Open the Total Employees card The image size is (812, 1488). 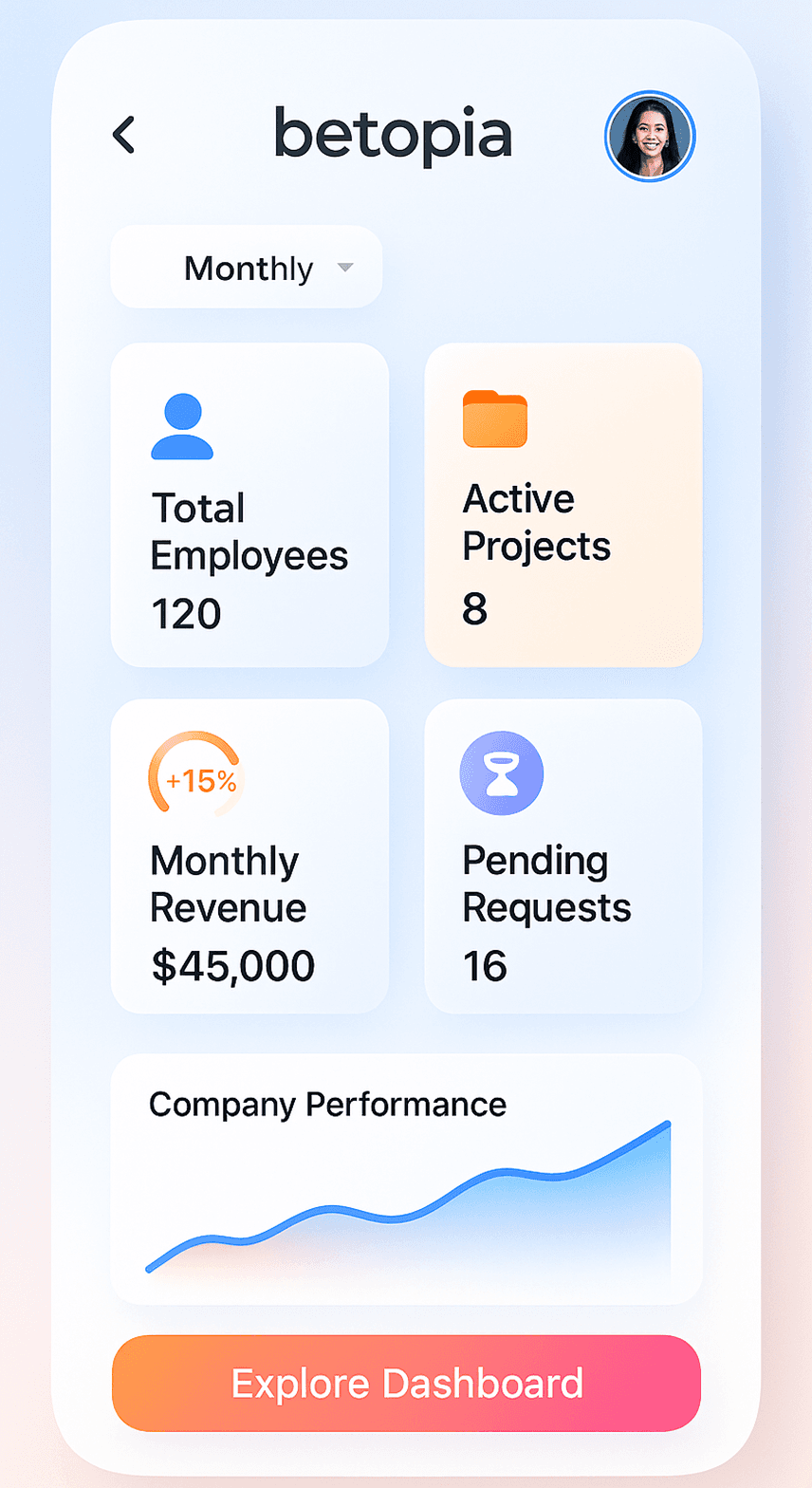pos(249,503)
